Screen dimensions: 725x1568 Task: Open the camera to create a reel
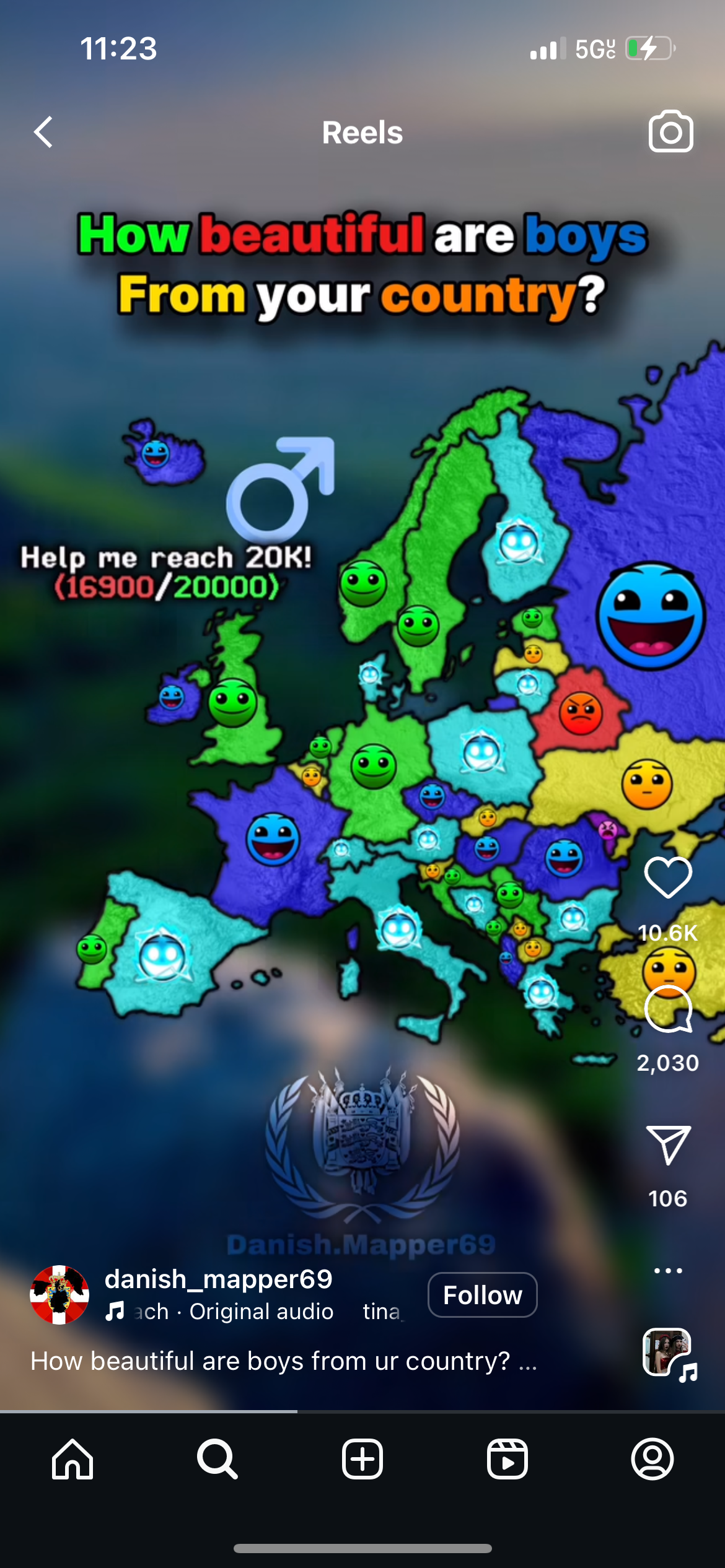(x=670, y=132)
